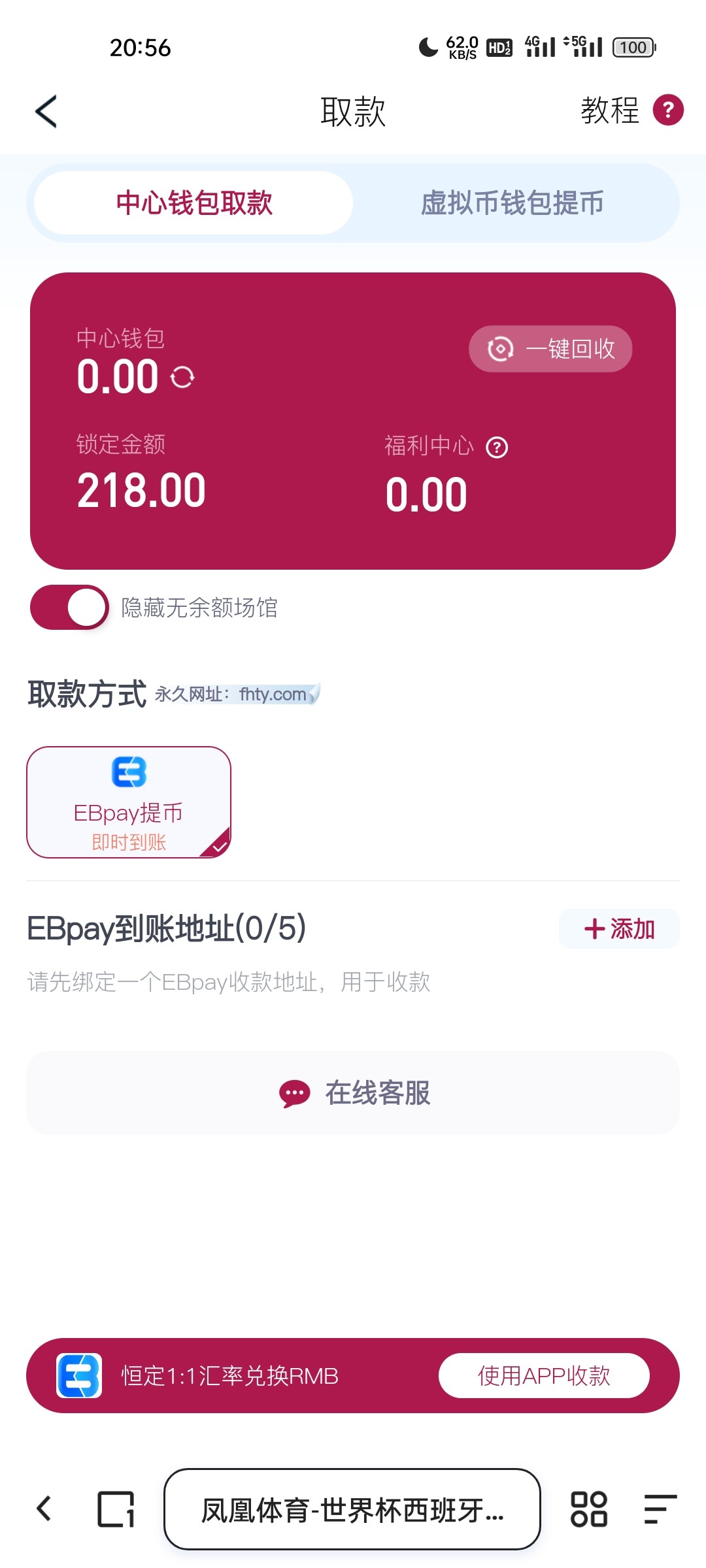Choose EBpay提币 withdrawal method
The image size is (706, 1568).
point(129,802)
